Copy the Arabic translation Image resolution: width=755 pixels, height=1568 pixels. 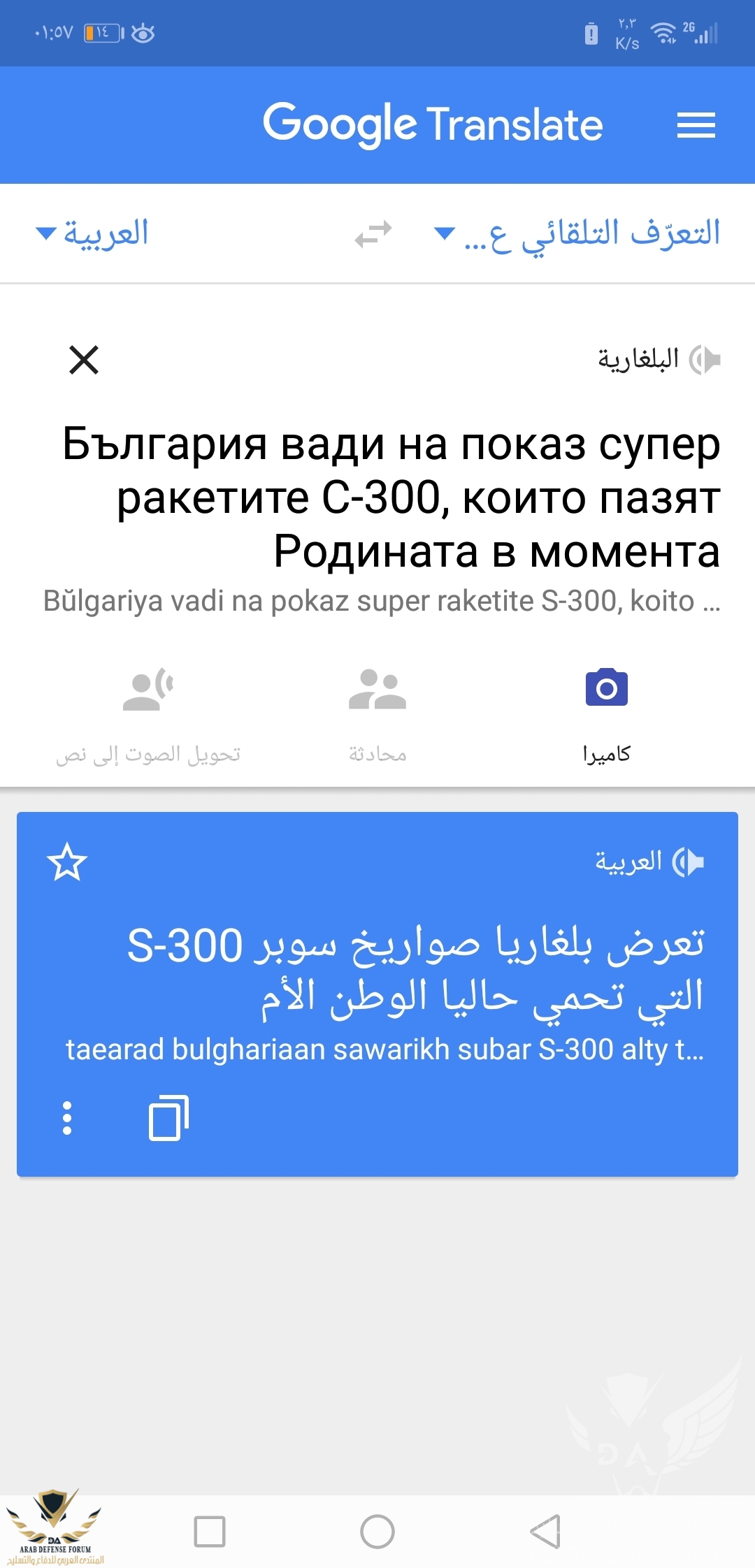168,1118
